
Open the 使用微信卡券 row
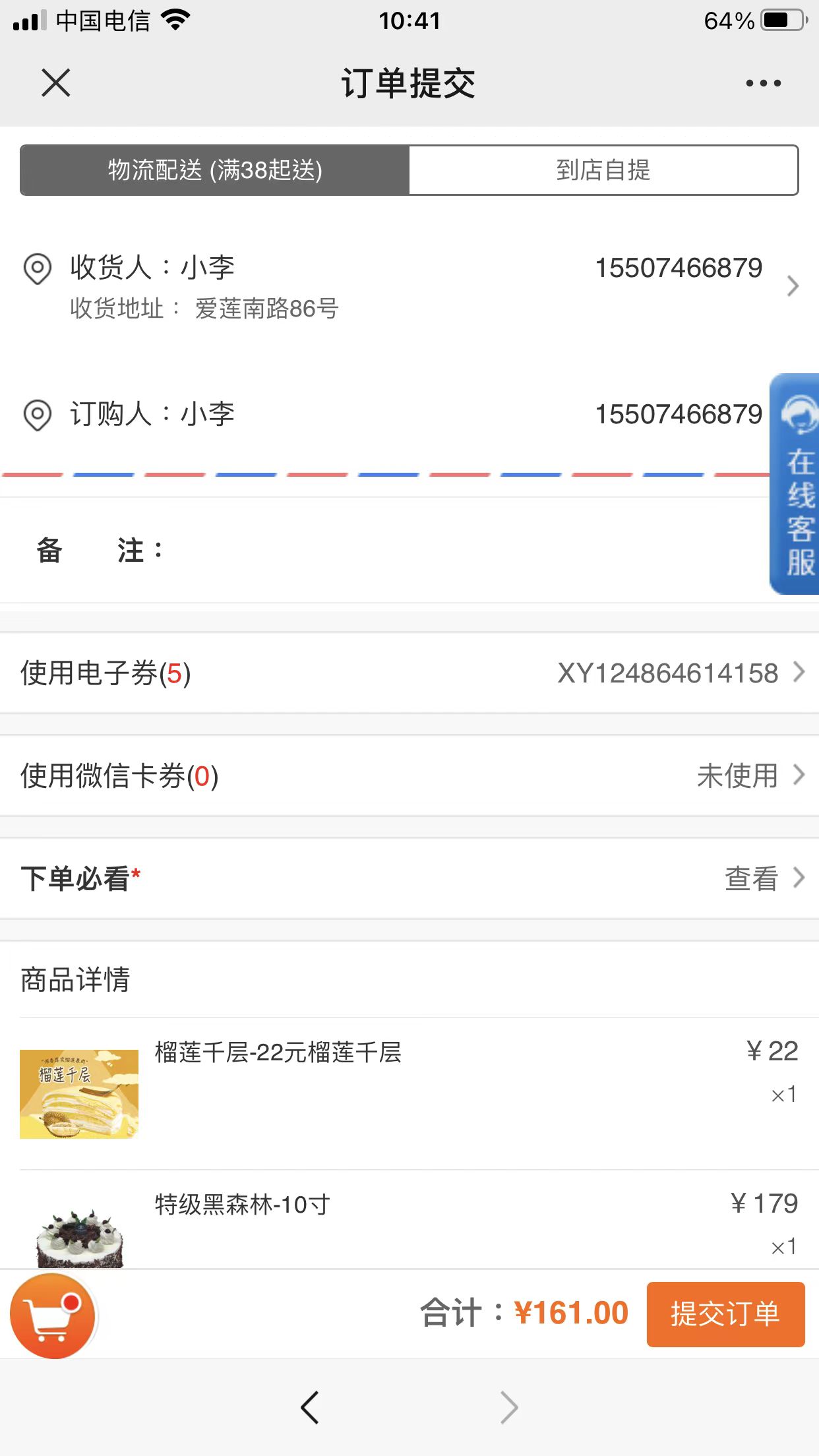[409, 775]
